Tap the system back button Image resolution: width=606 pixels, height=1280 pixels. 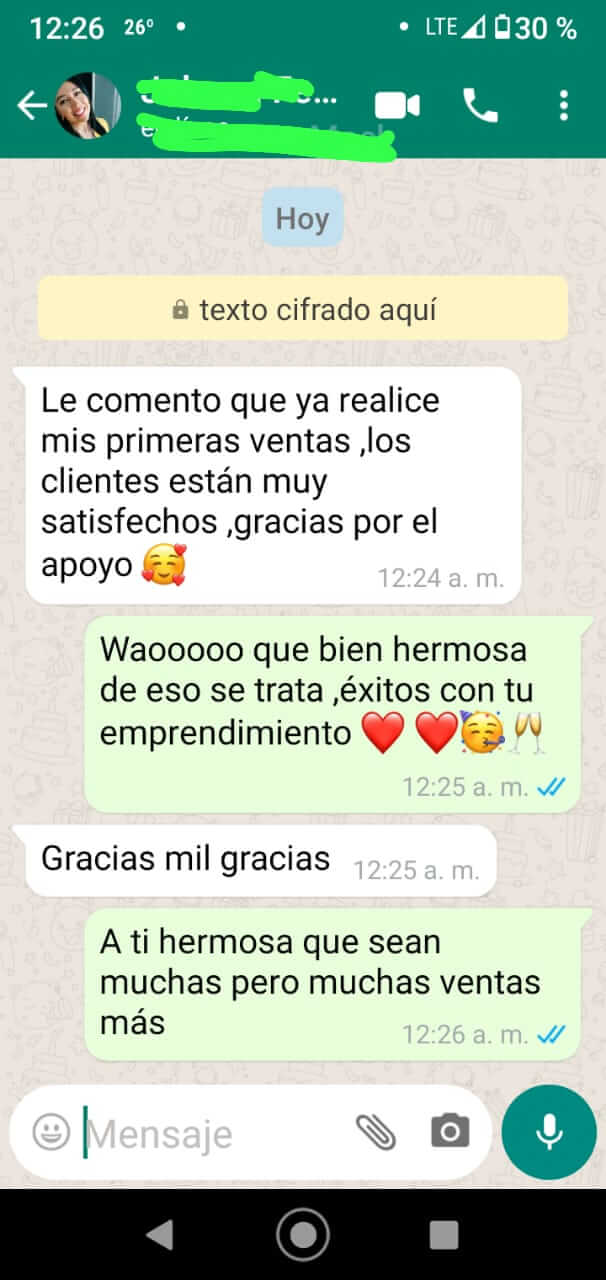click(x=159, y=1235)
